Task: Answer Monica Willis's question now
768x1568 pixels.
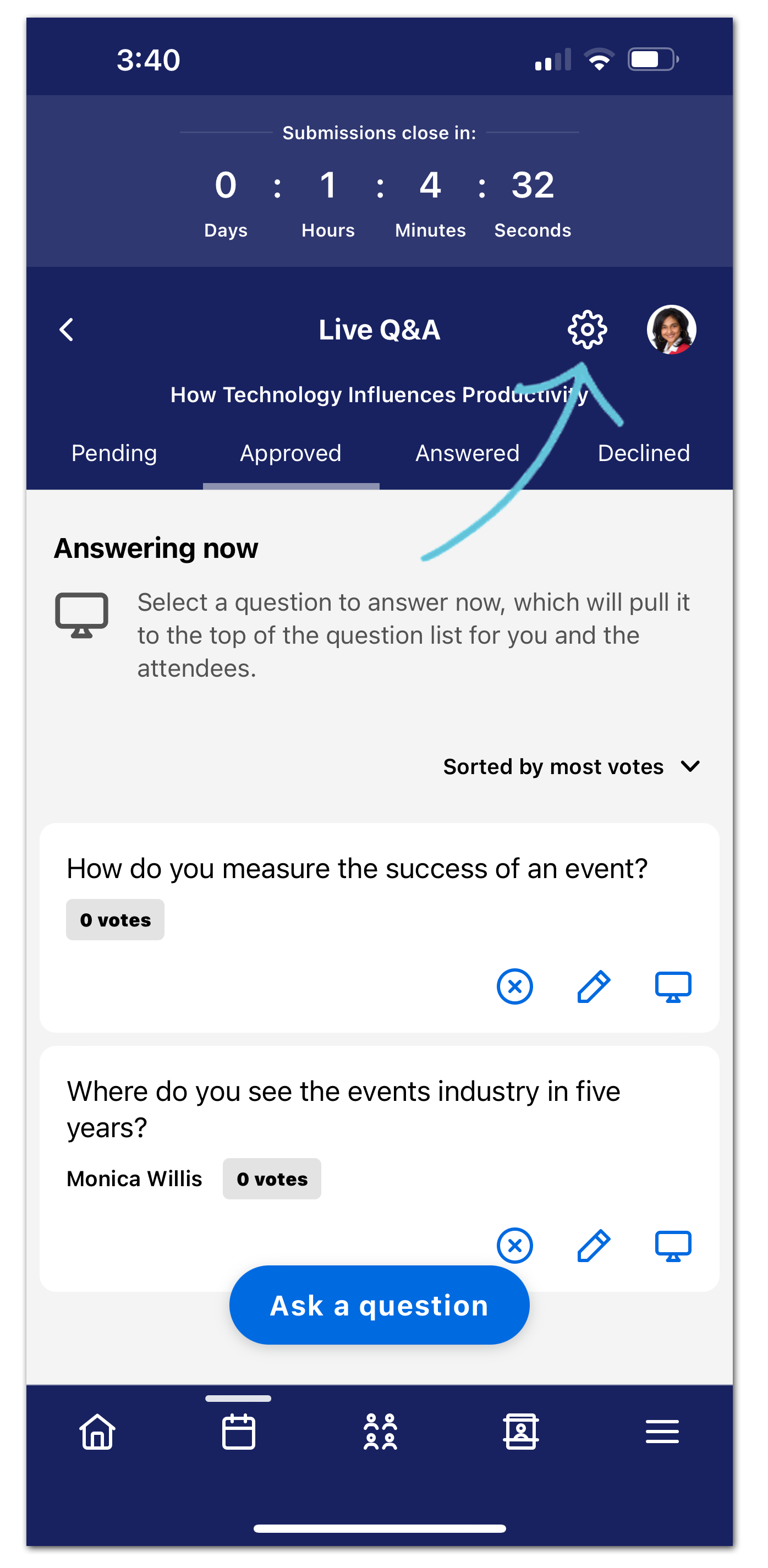Action: click(672, 1246)
